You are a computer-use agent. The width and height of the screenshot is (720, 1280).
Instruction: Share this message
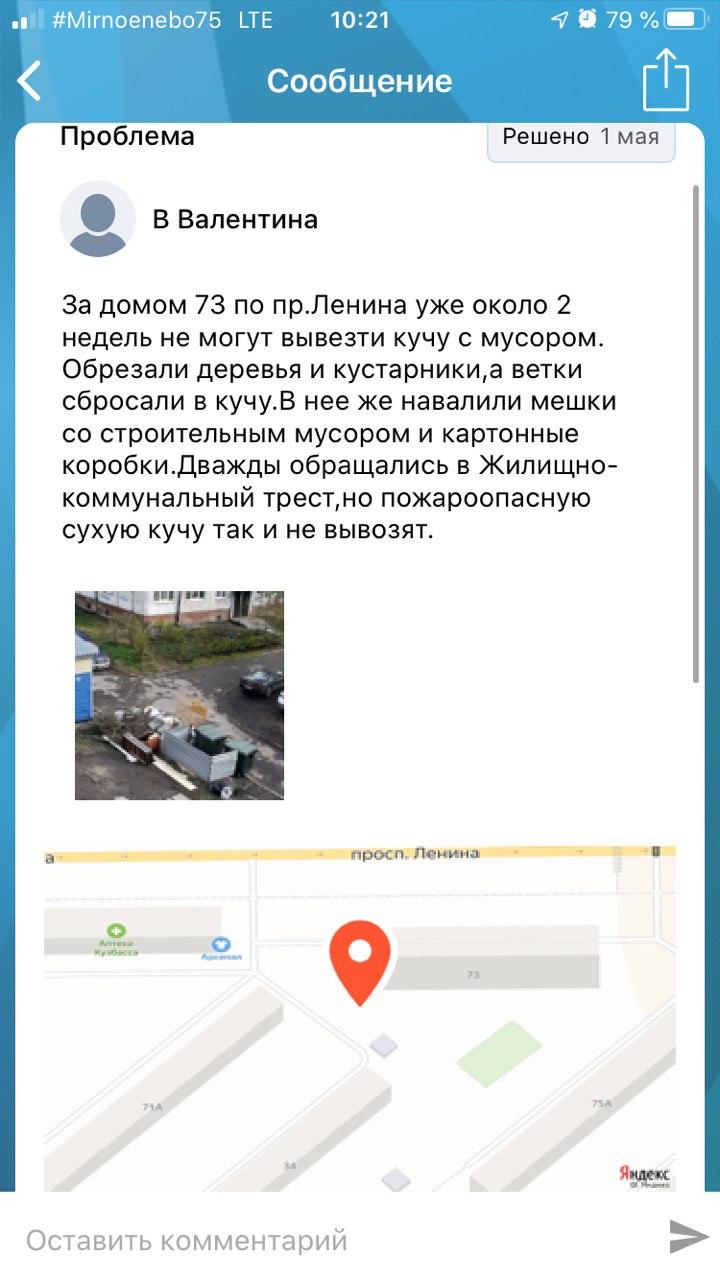click(x=666, y=79)
